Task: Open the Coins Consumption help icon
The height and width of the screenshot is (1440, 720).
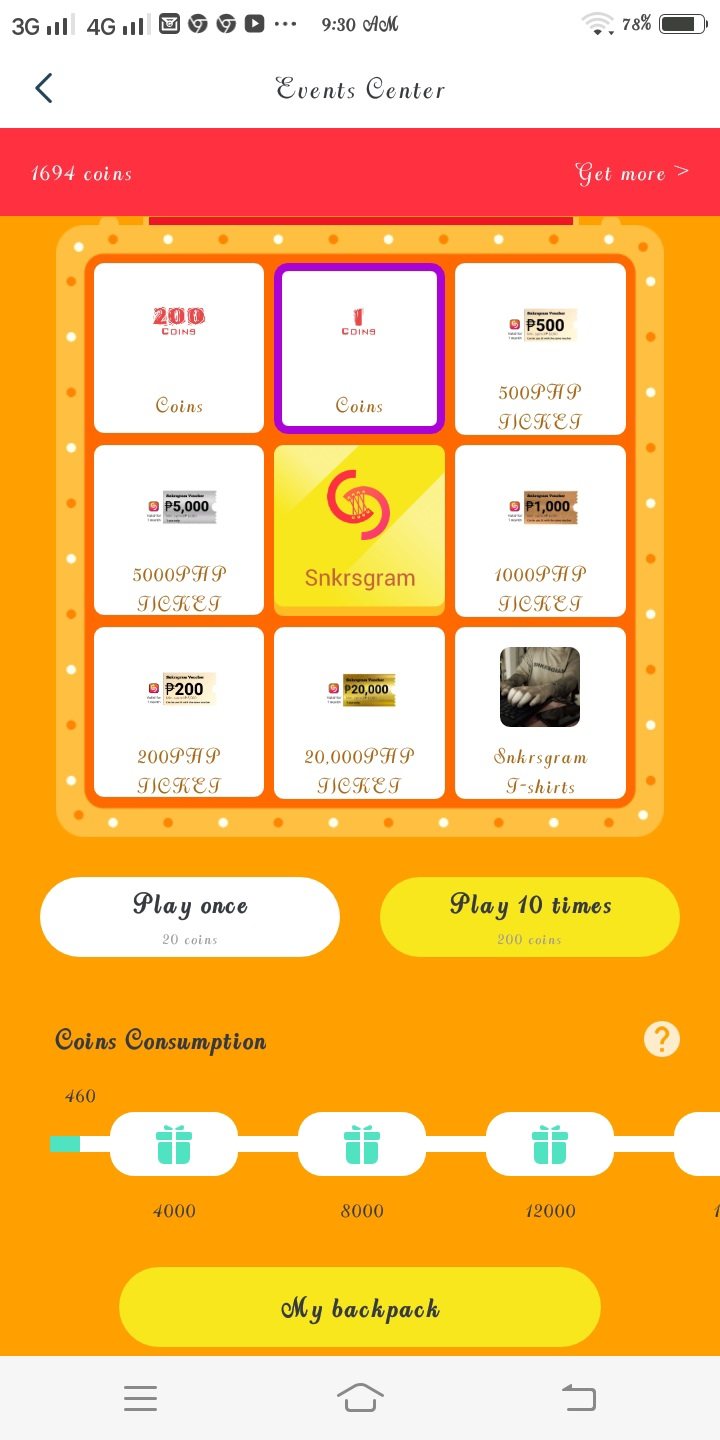Action: (x=662, y=1040)
